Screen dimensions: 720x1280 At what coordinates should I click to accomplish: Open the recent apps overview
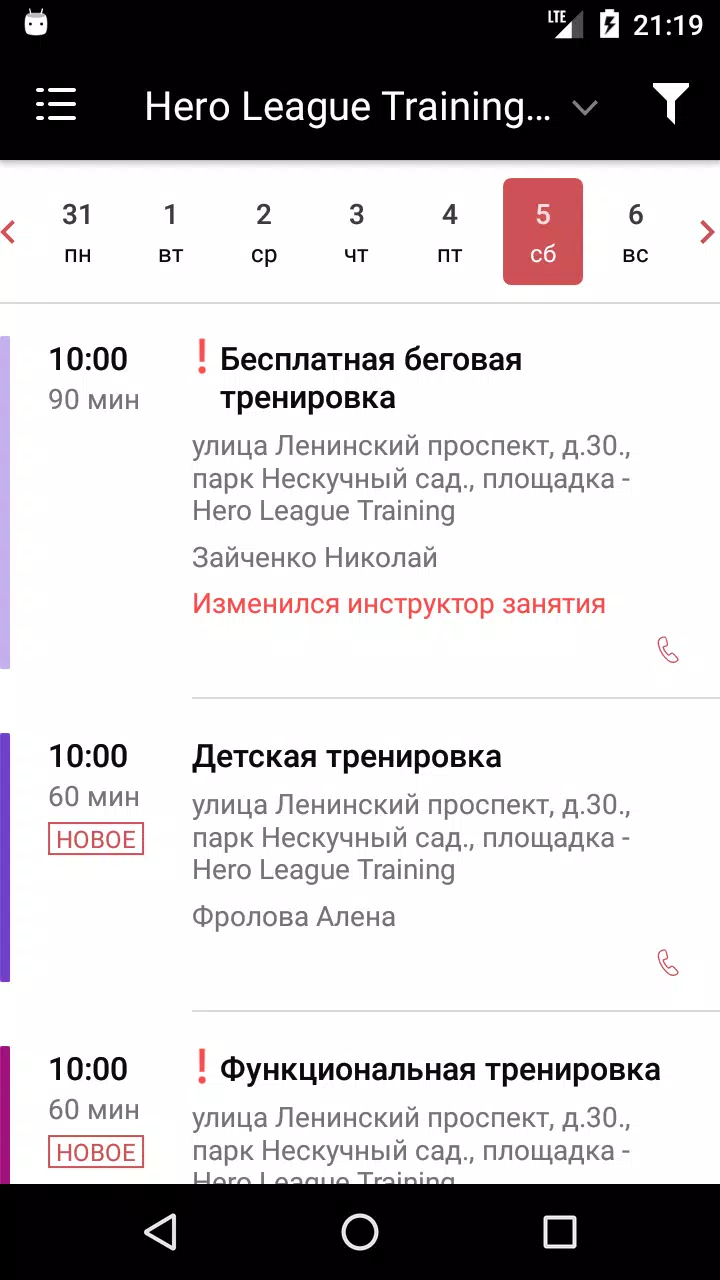pyautogui.click(x=559, y=1232)
